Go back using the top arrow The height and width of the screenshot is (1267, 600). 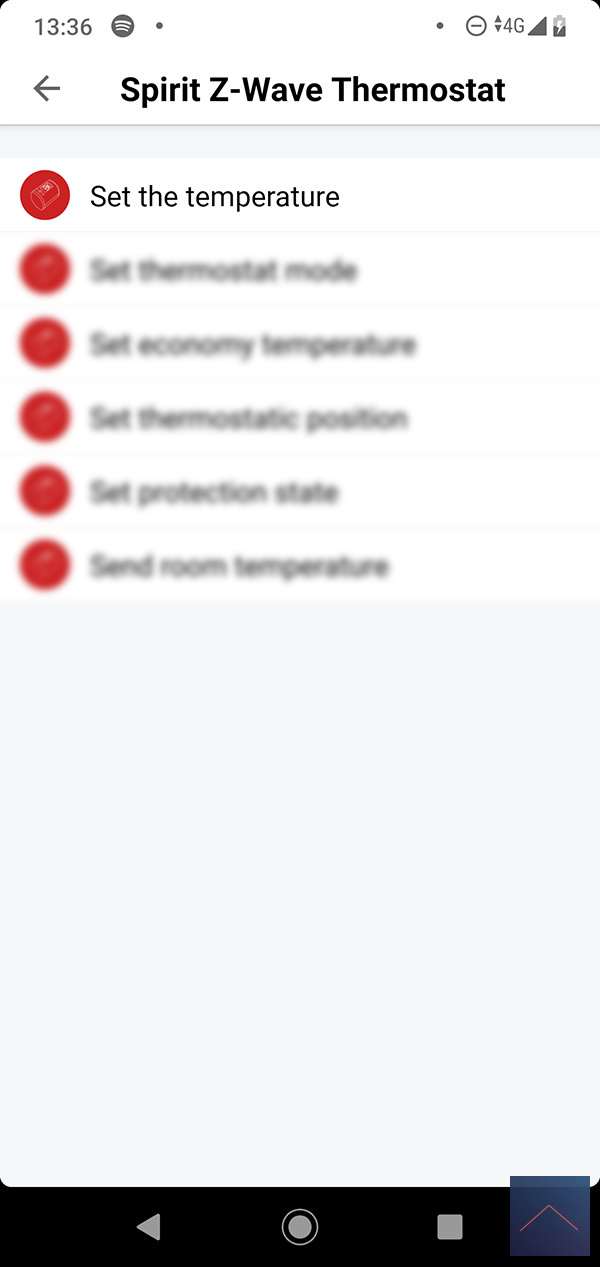click(x=47, y=89)
